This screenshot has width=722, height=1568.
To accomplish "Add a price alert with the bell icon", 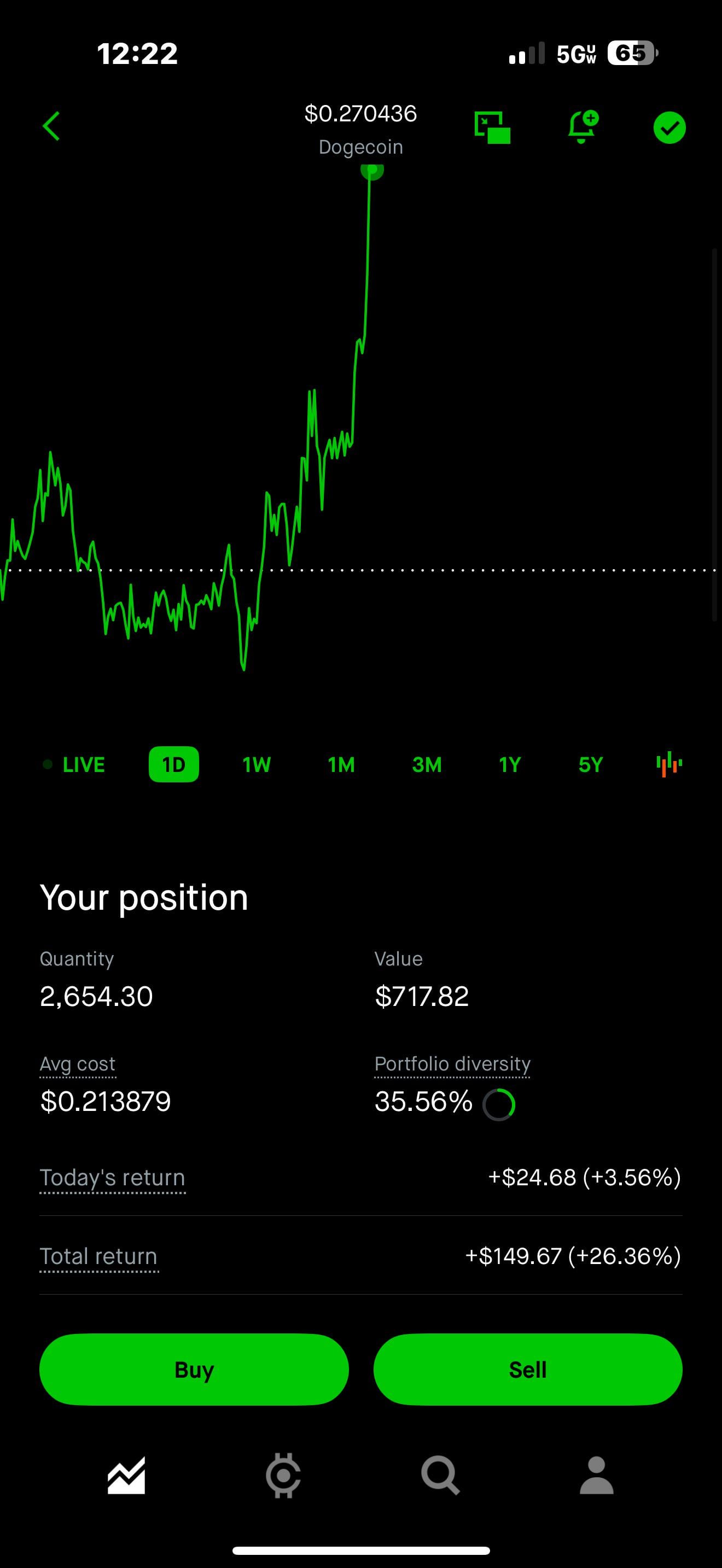I will tap(583, 127).
